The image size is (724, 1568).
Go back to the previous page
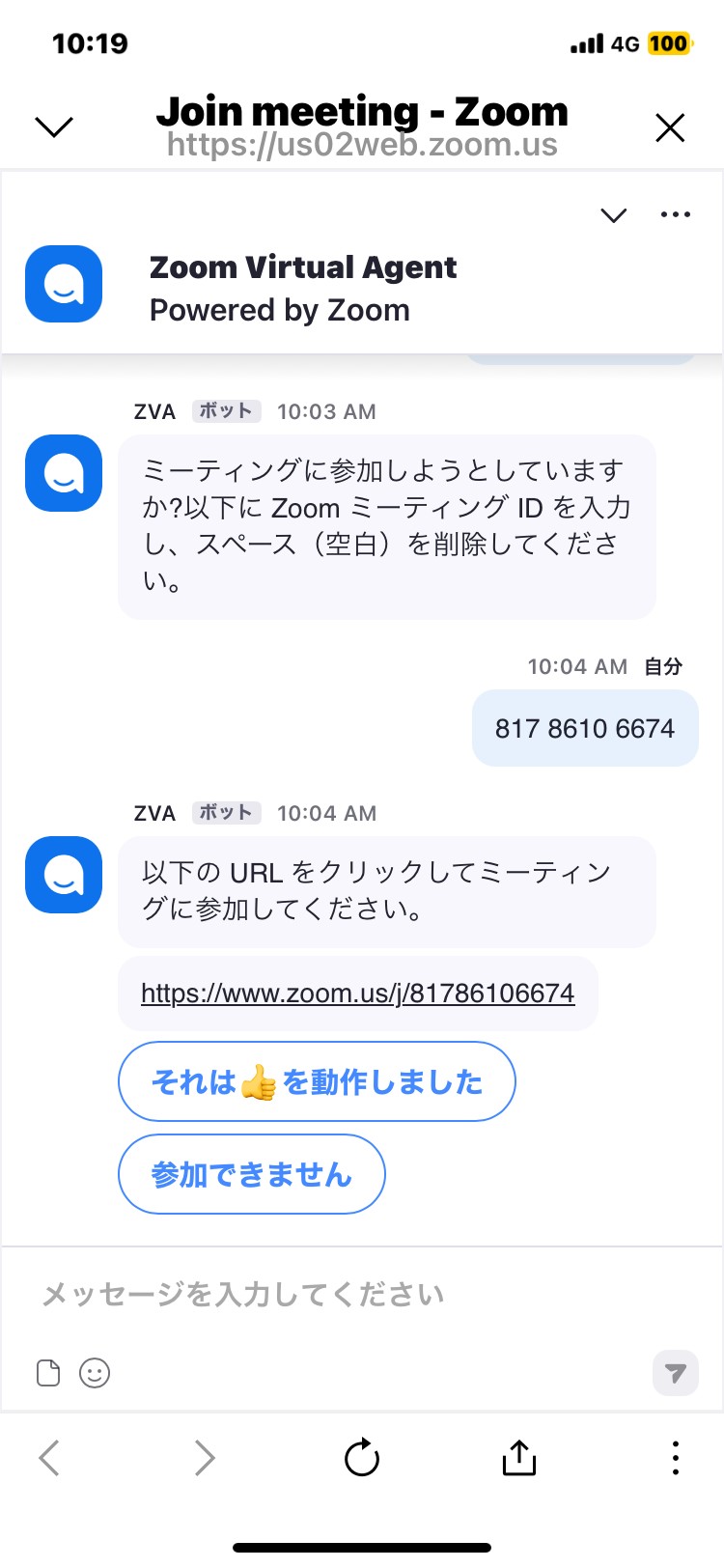tap(49, 1458)
